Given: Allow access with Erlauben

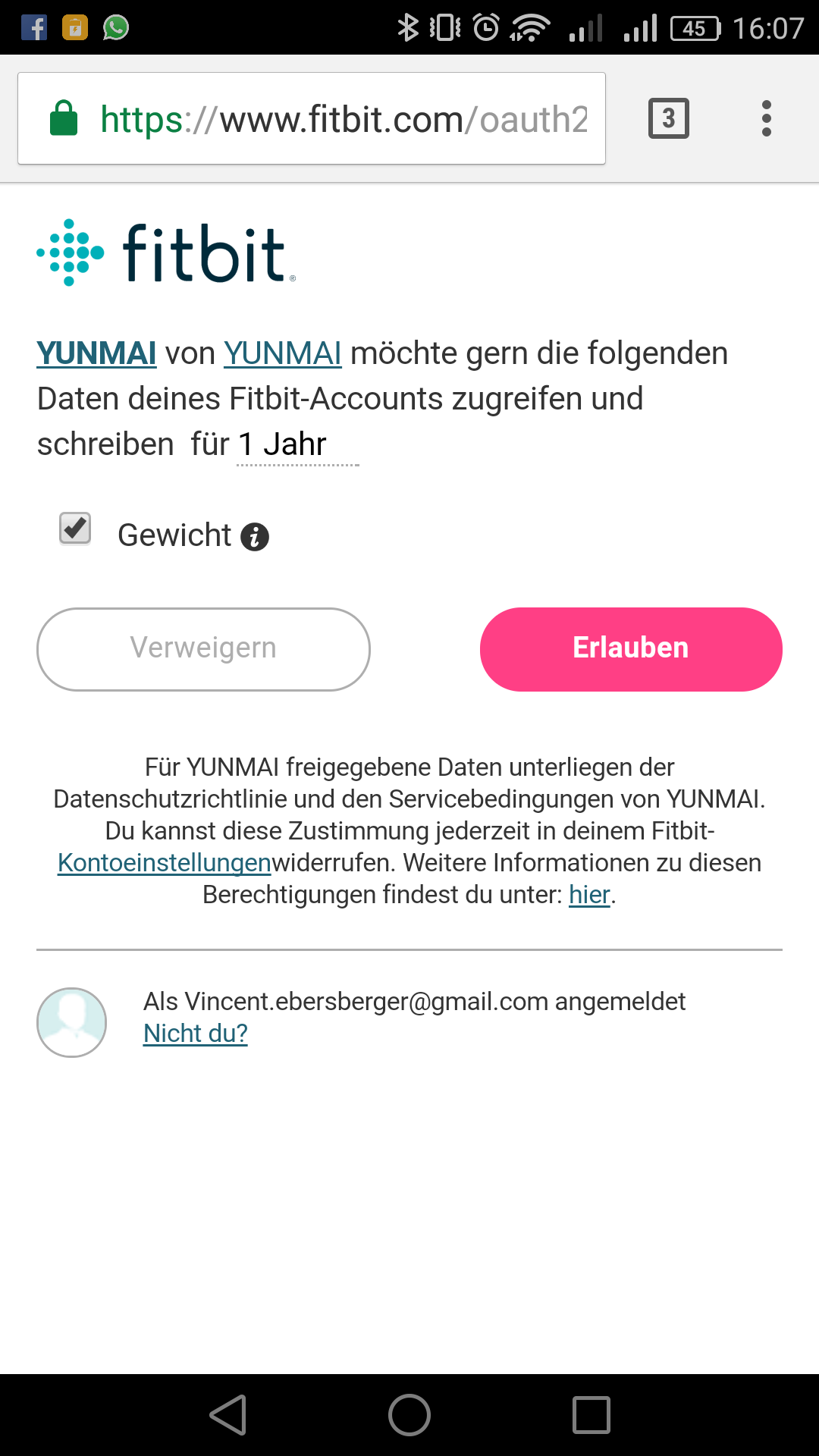Looking at the screenshot, I should [x=631, y=649].
